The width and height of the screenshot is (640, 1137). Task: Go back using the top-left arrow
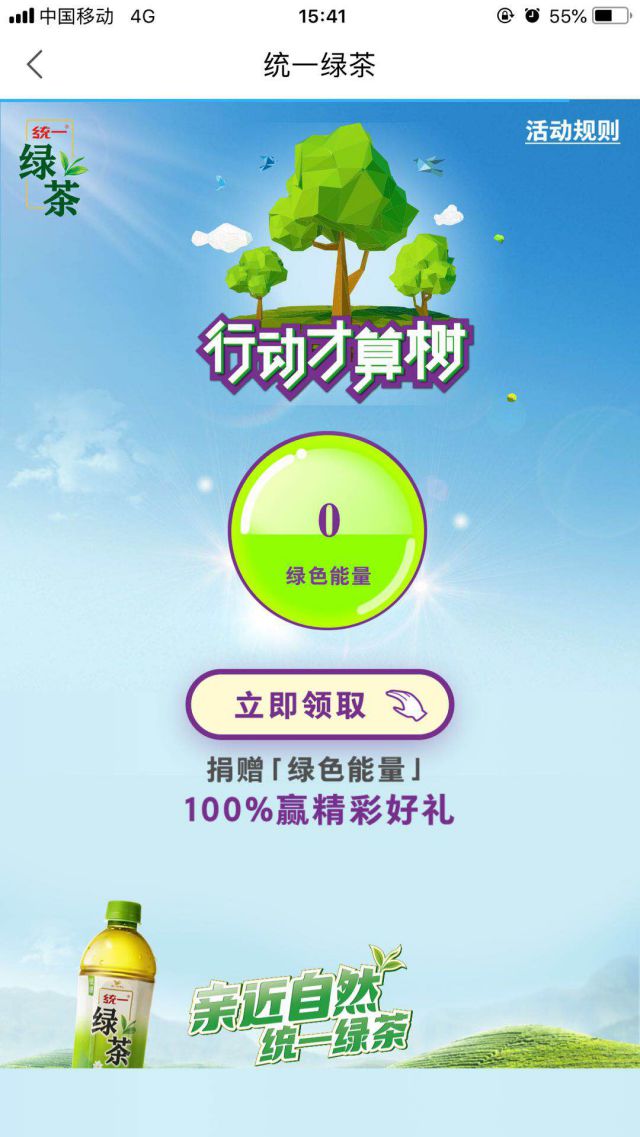[35, 65]
